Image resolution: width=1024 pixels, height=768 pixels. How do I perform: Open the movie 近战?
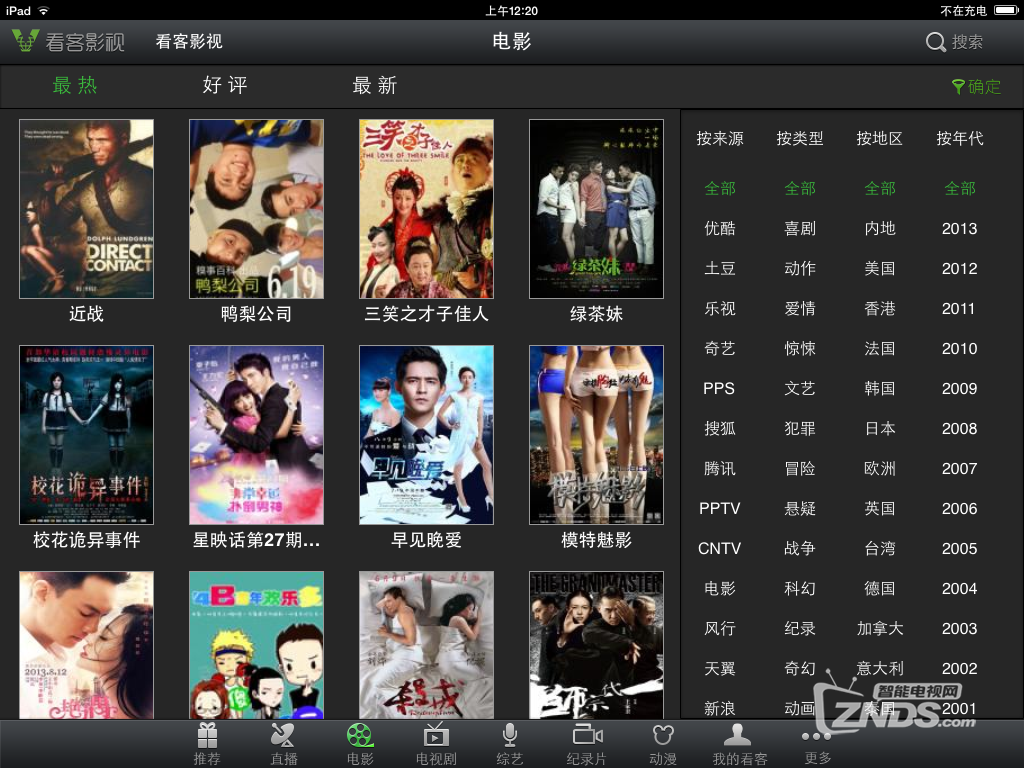[x=86, y=209]
